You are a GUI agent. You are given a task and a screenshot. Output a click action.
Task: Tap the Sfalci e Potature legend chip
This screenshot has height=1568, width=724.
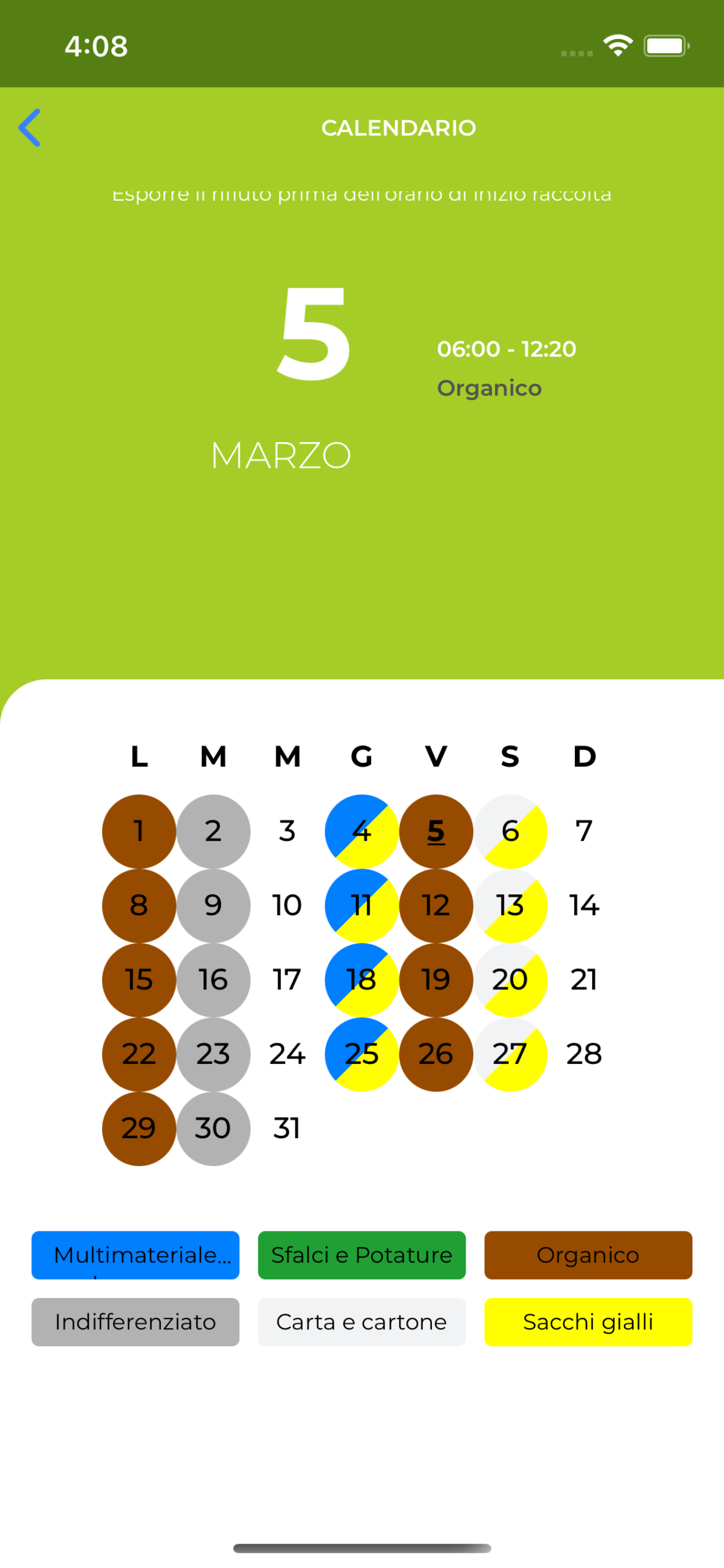click(x=361, y=1255)
